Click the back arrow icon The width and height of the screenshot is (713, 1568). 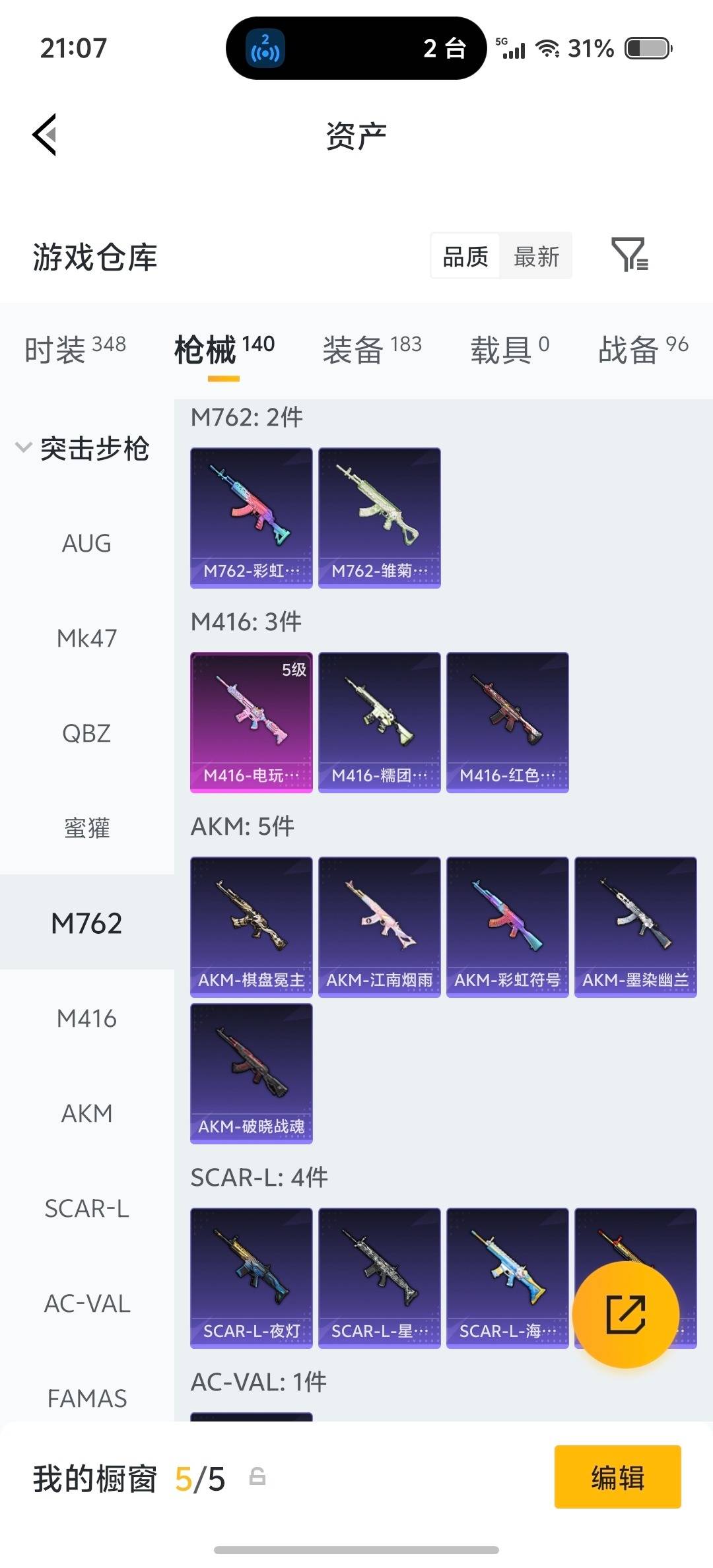click(x=44, y=134)
